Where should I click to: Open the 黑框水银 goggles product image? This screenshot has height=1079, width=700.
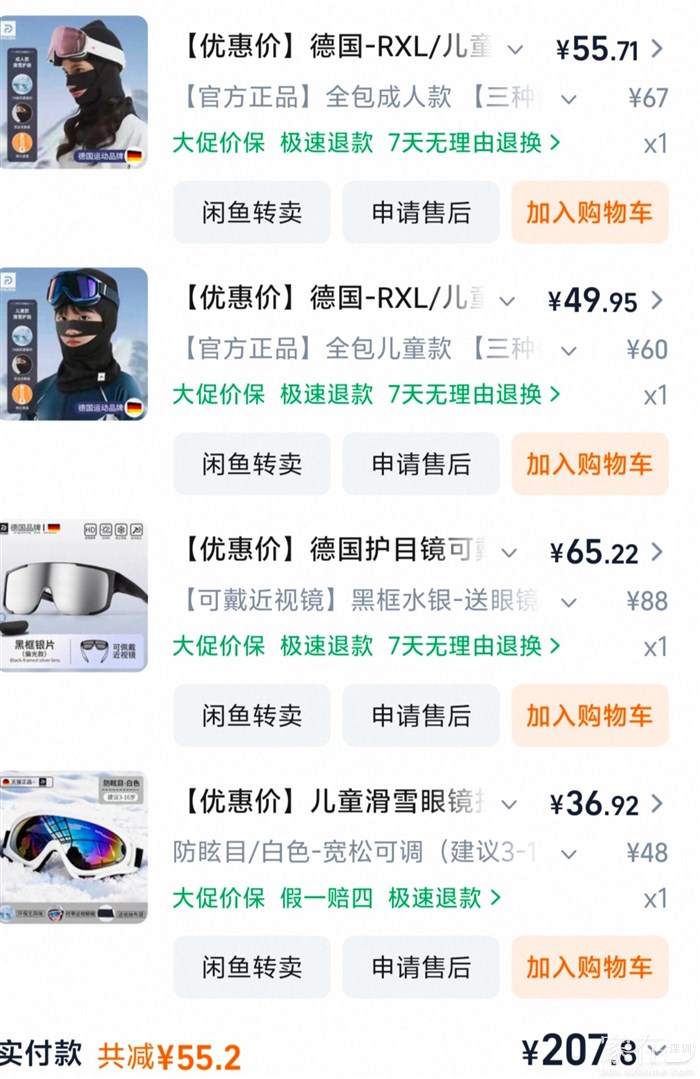[x=73, y=595]
